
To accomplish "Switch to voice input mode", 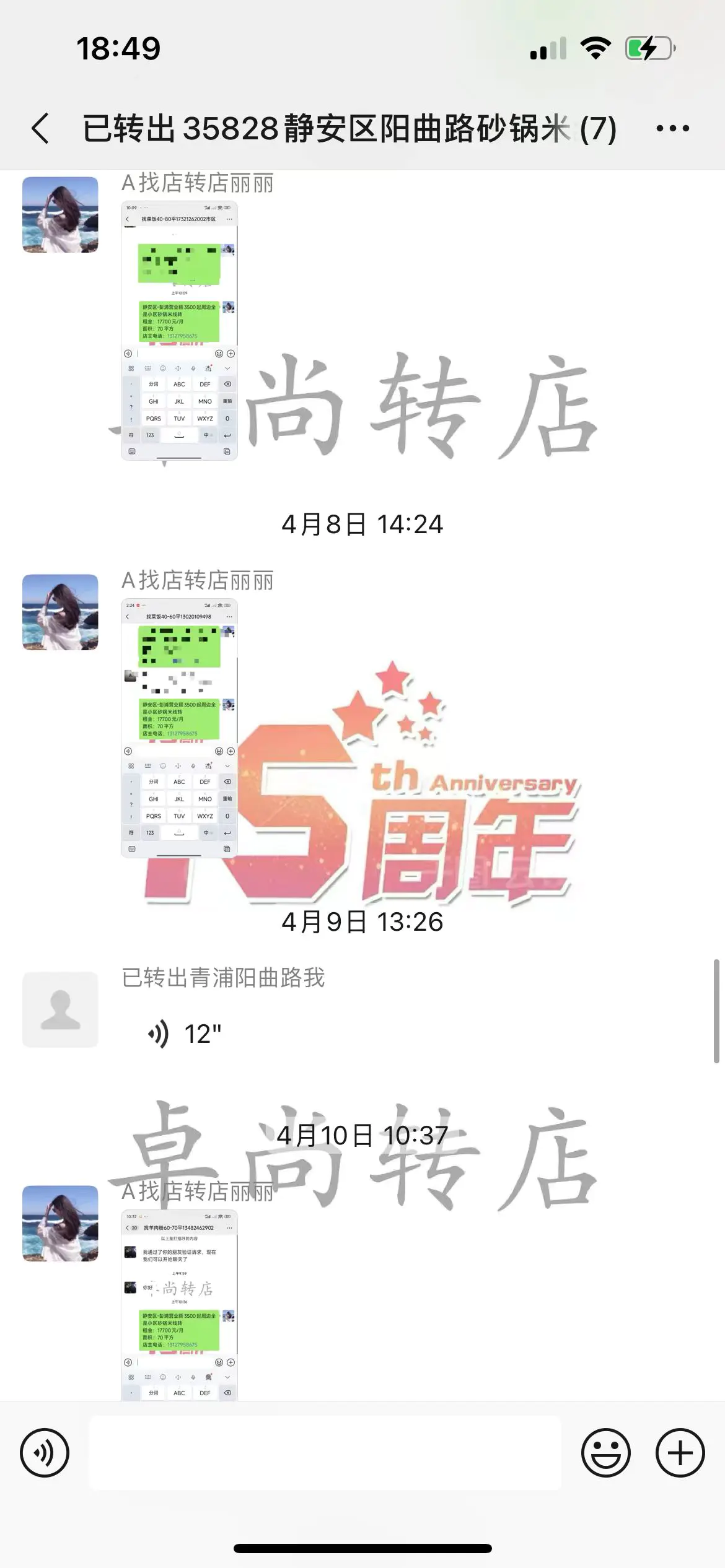I will 45,1453.
